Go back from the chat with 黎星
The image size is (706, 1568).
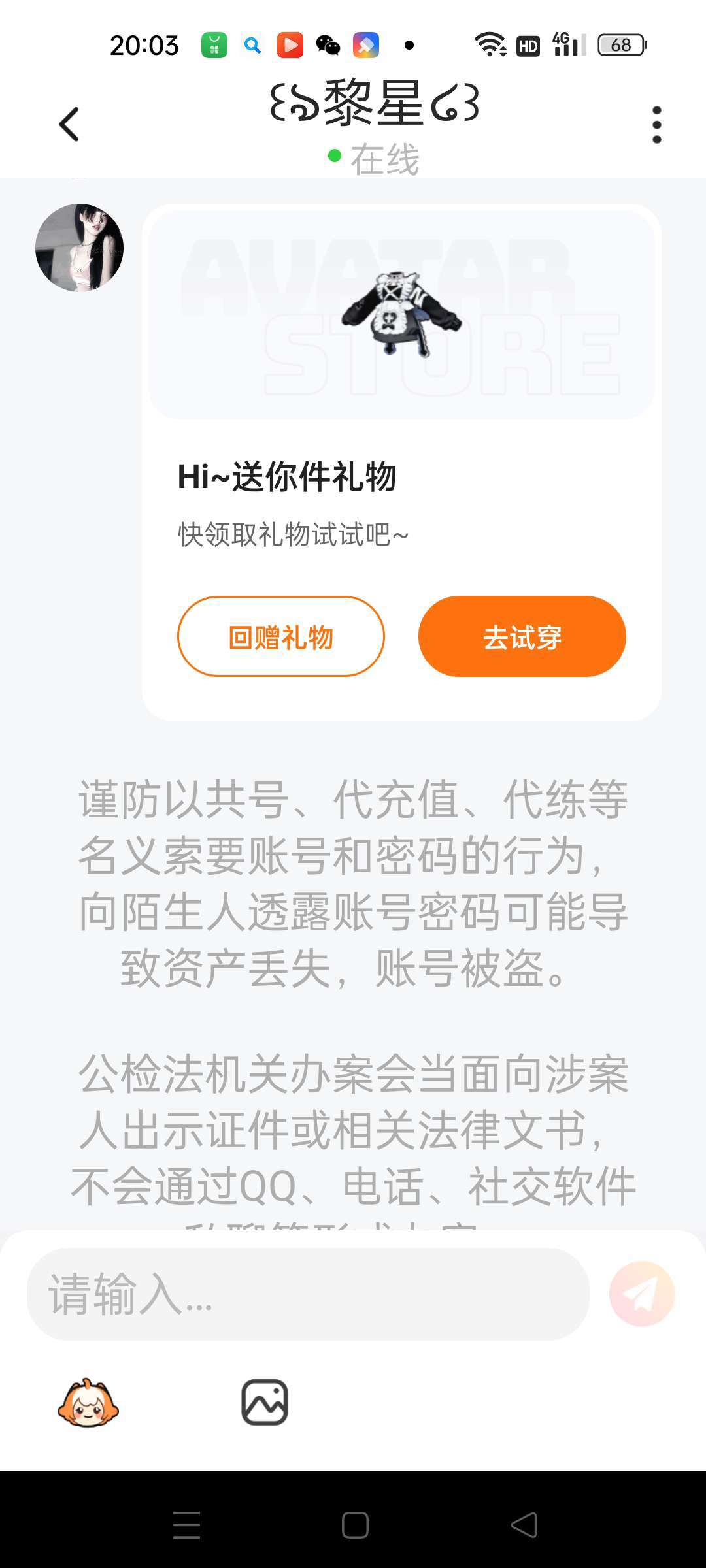pos(69,124)
